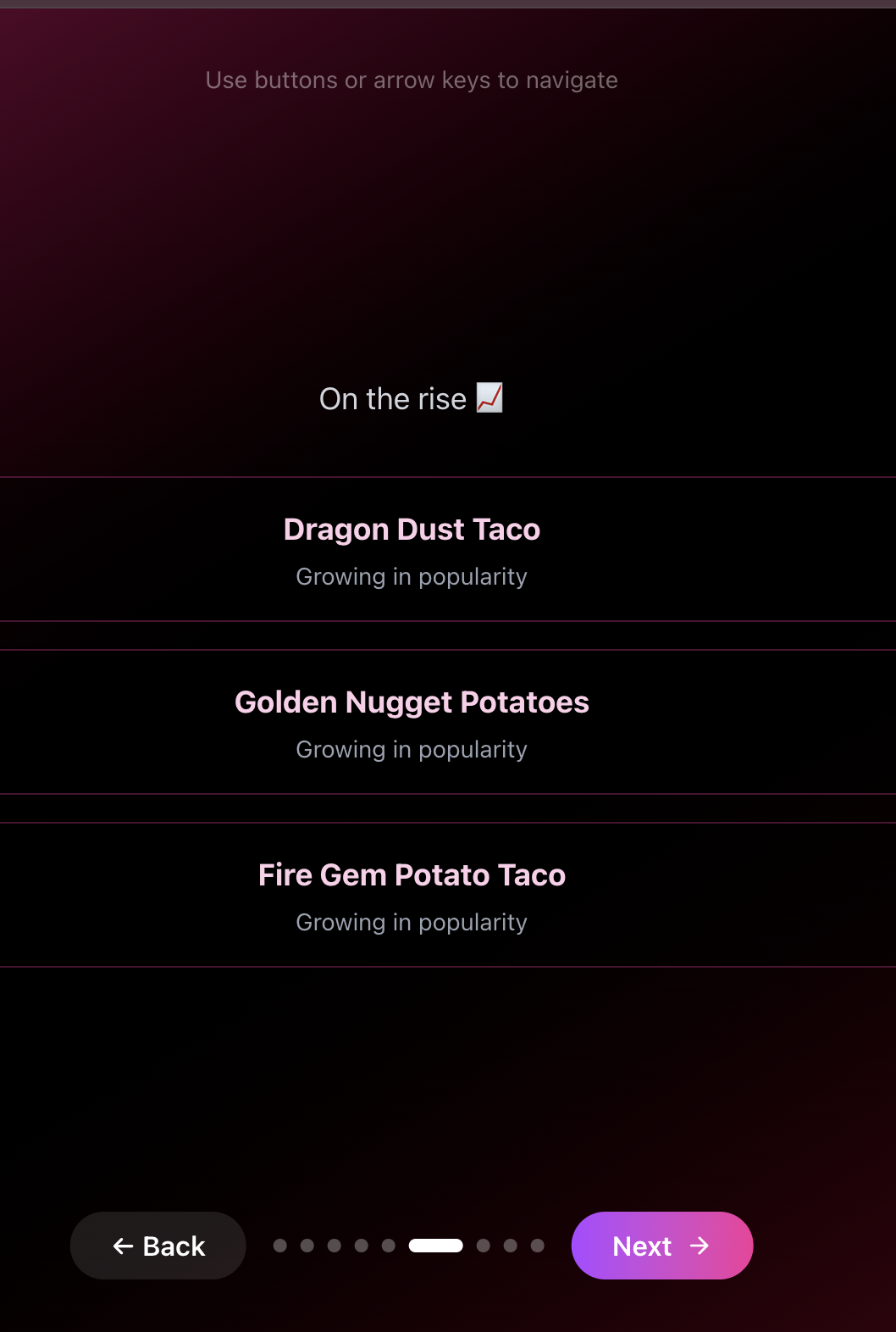Jump to the first page dot
The image size is (896, 1332).
click(x=280, y=1246)
